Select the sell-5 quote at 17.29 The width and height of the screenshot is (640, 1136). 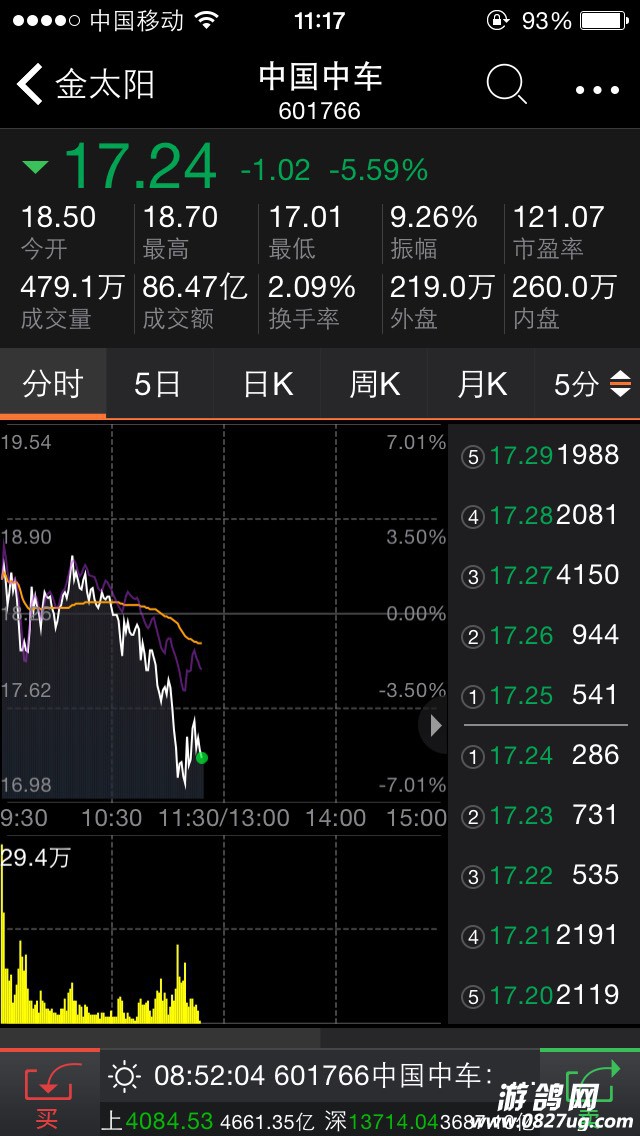tap(542, 456)
